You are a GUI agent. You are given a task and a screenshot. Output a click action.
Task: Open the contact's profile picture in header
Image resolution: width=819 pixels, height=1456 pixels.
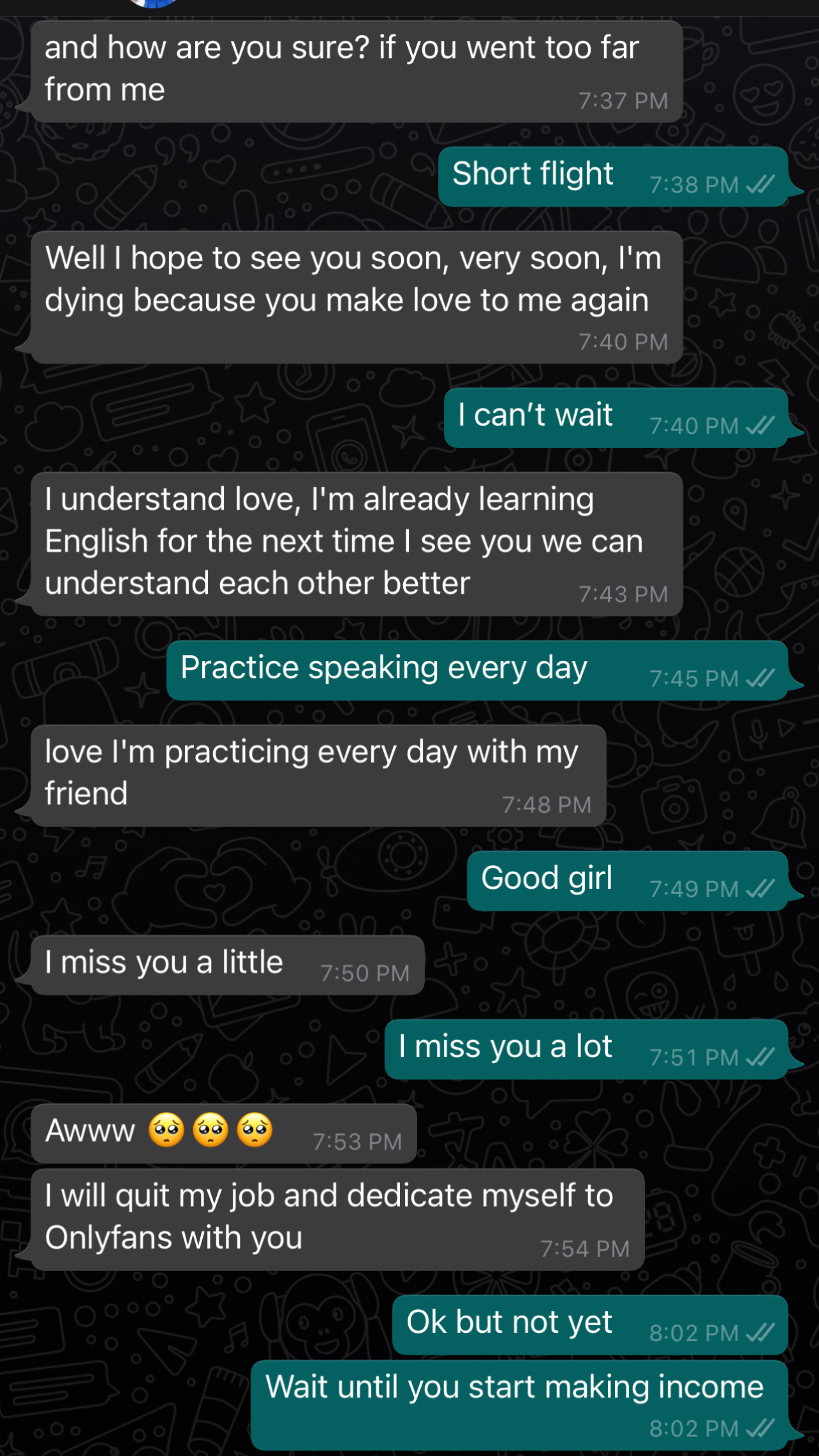click(x=153, y=3)
